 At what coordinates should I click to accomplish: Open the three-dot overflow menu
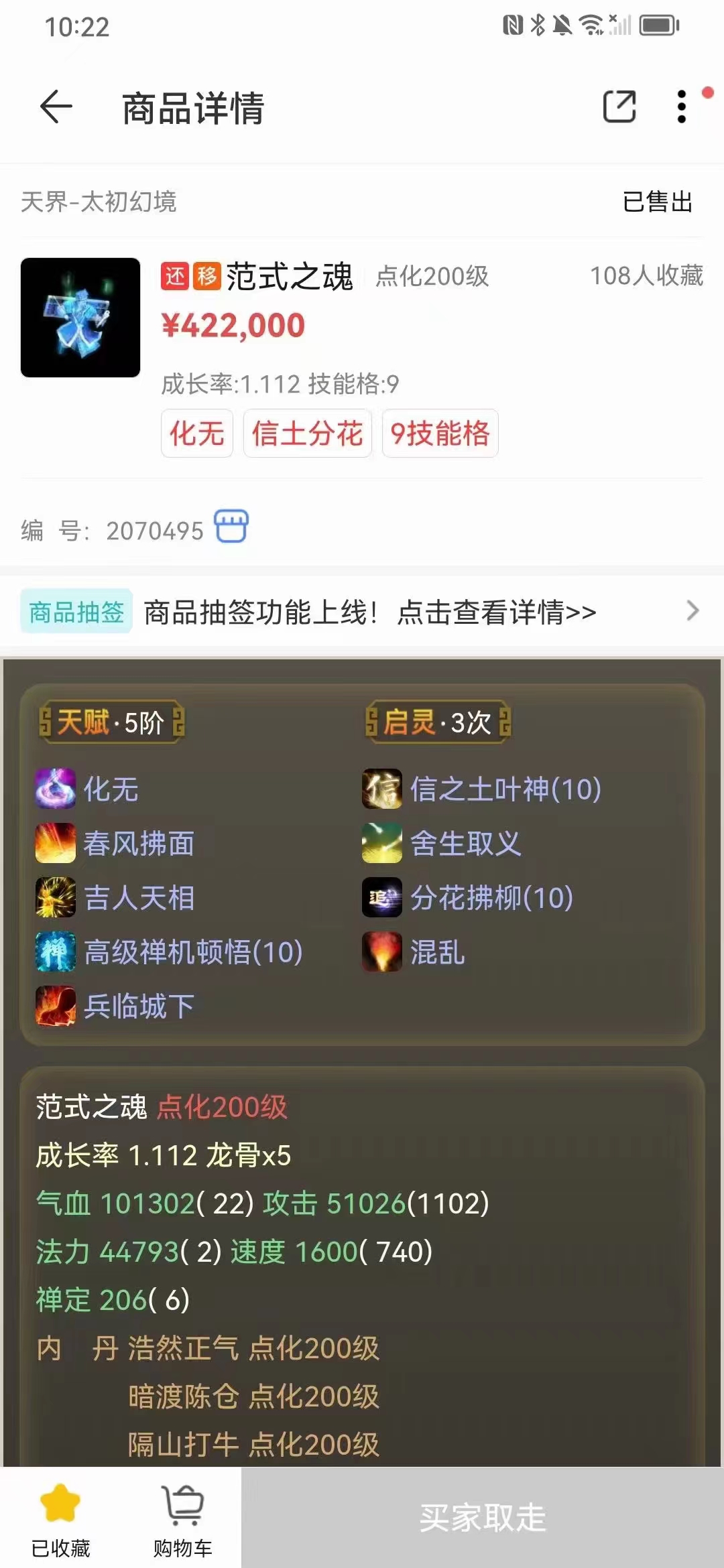click(682, 107)
